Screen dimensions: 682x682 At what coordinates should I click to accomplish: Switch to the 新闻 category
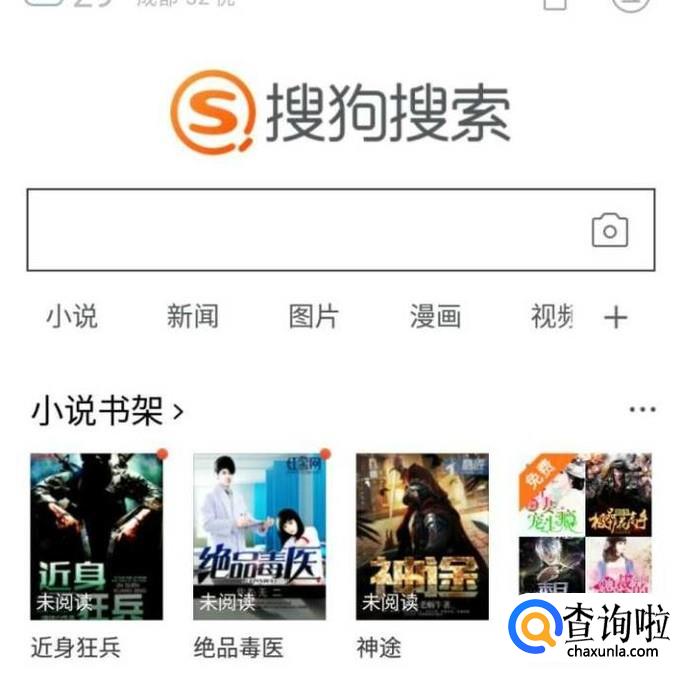(192, 317)
